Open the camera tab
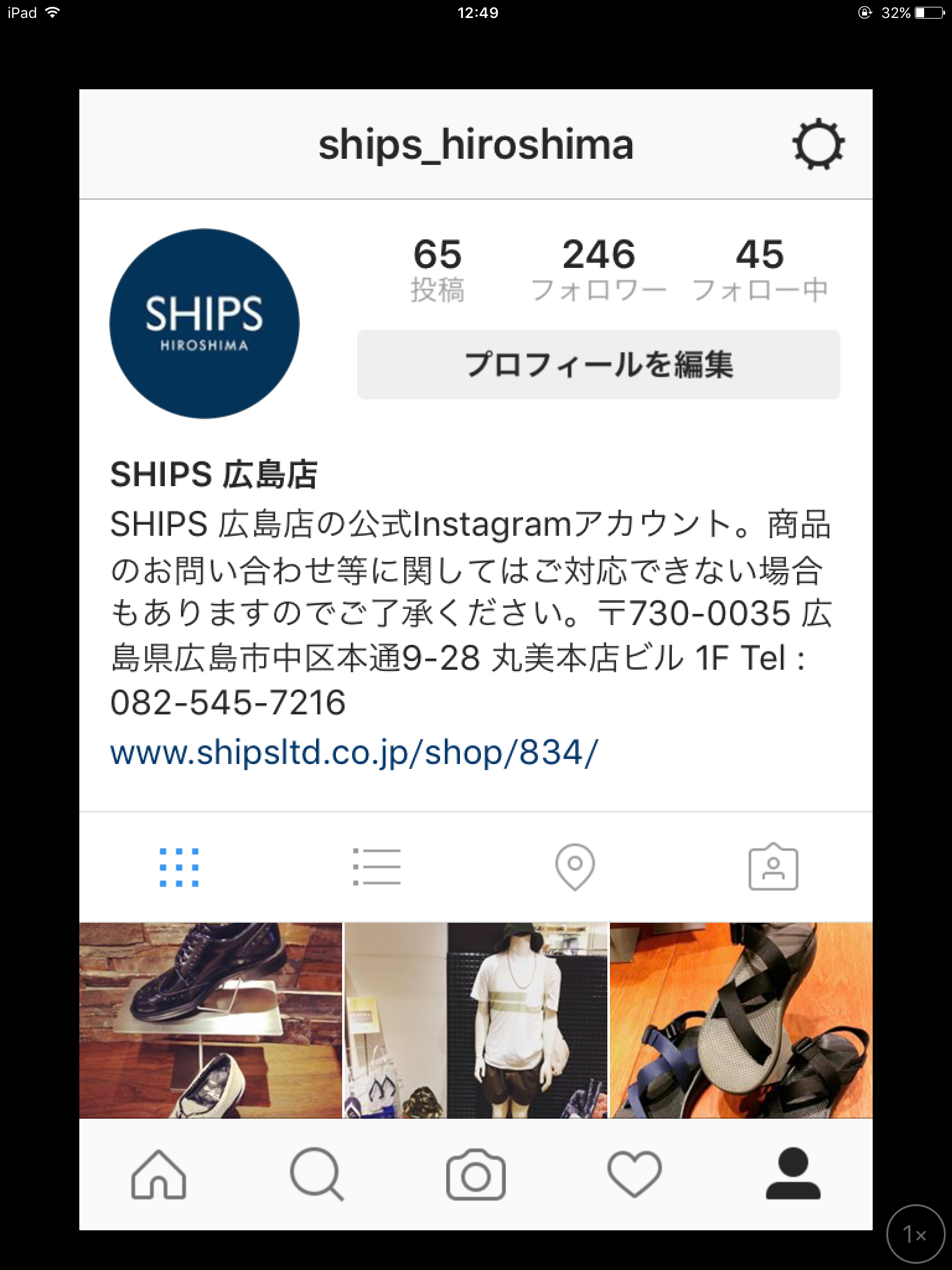Viewport: 952px width, 1270px height. [475, 1175]
